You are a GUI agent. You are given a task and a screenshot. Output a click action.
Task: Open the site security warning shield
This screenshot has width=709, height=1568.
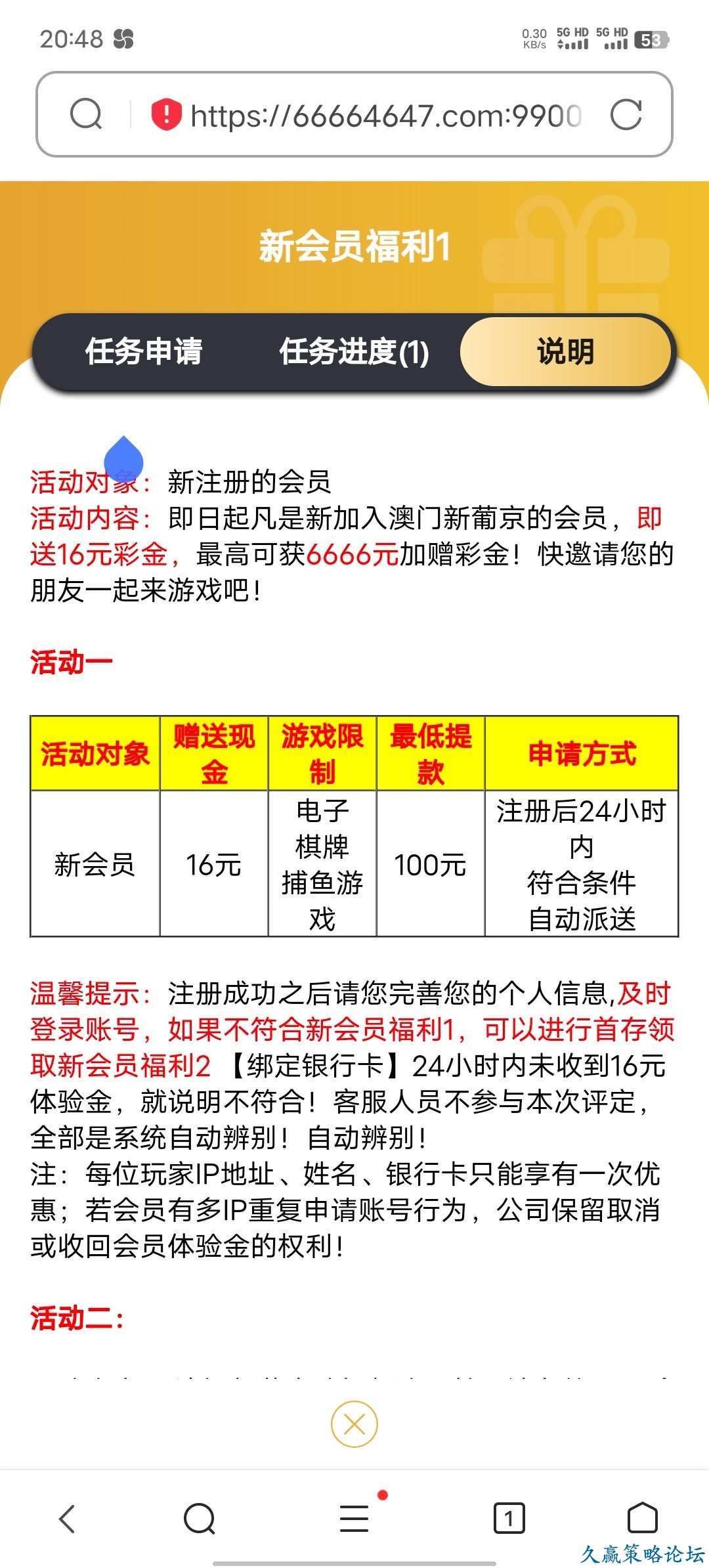(x=166, y=114)
